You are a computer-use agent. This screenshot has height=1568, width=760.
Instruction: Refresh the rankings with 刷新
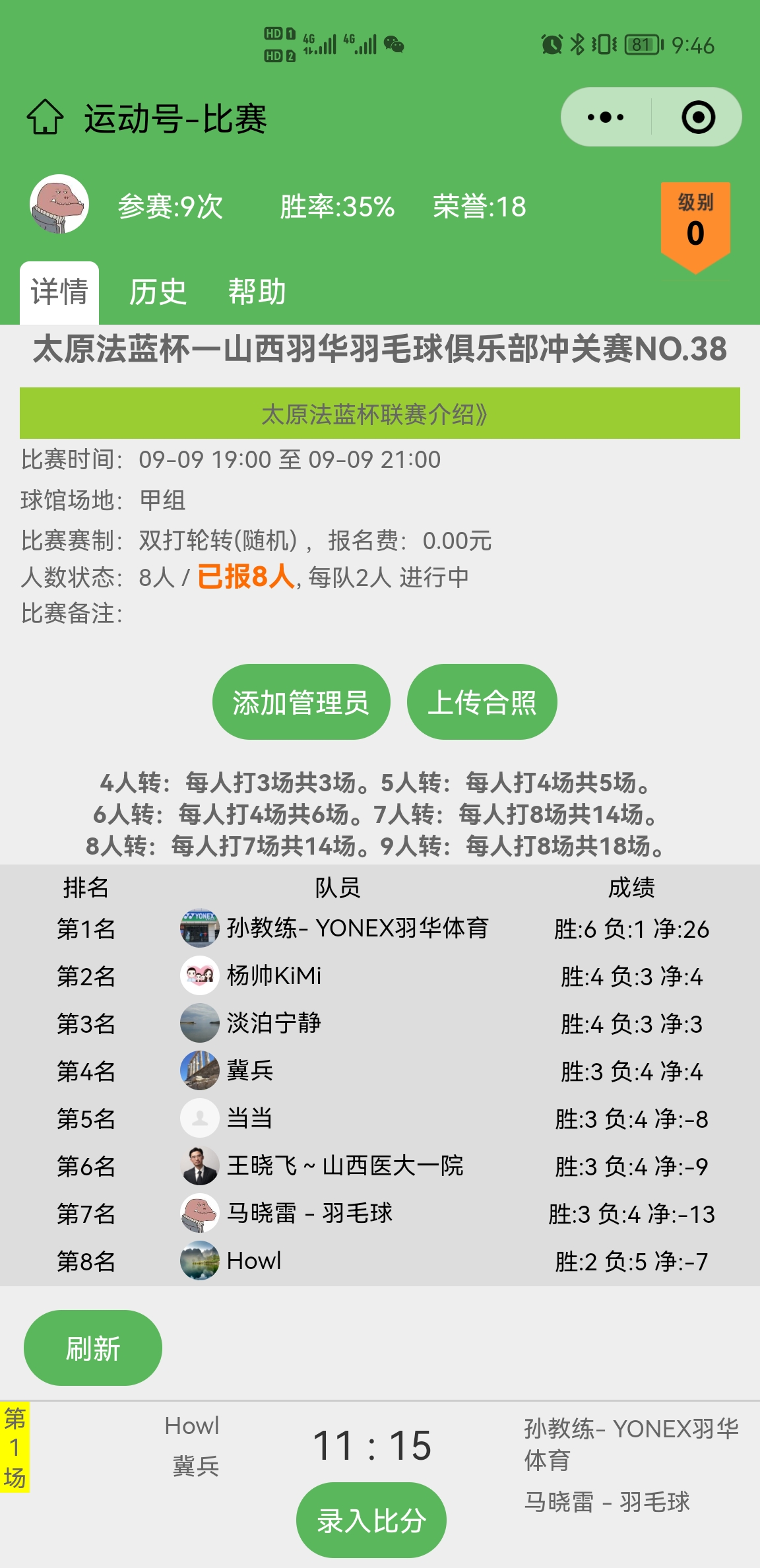pos(93,1348)
